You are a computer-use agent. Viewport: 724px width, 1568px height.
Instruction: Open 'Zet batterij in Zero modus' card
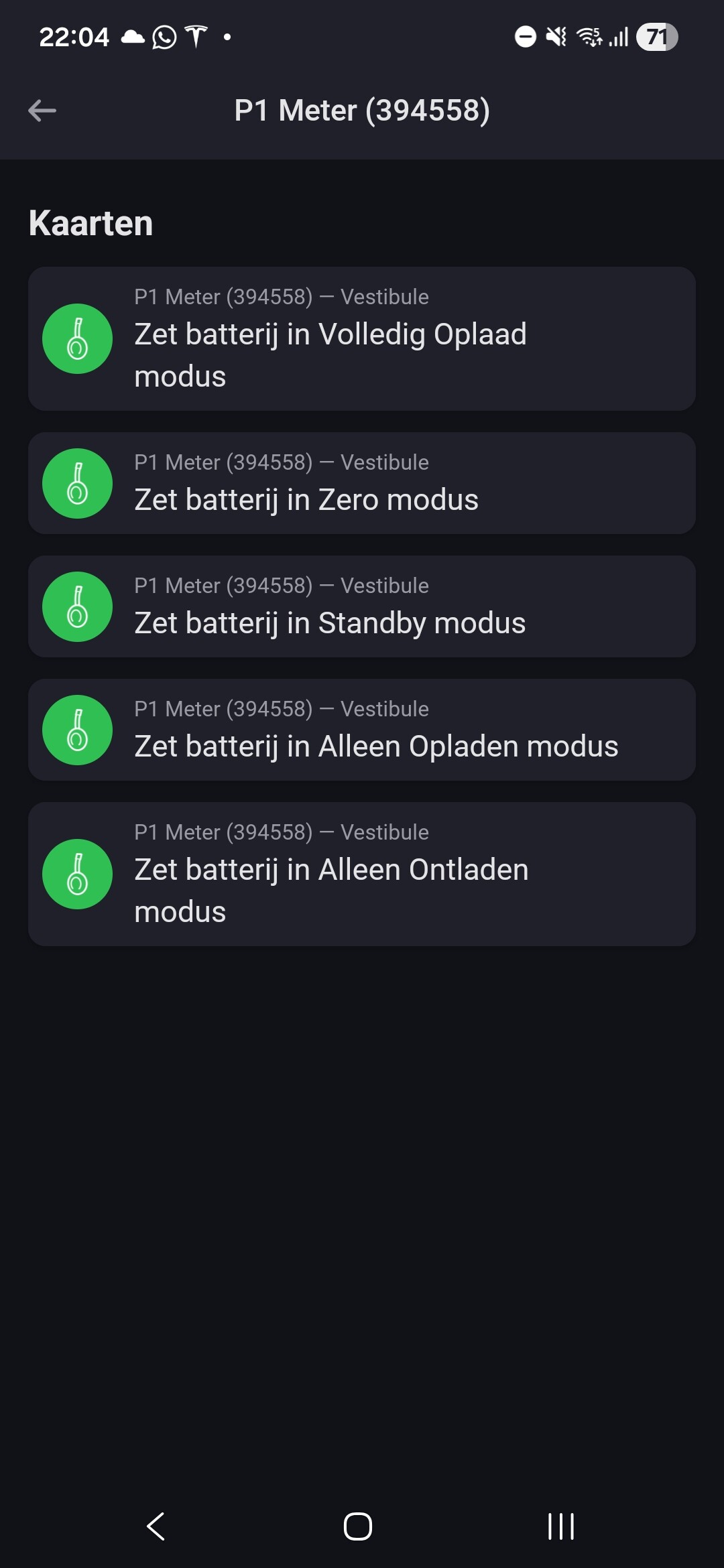tap(362, 483)
